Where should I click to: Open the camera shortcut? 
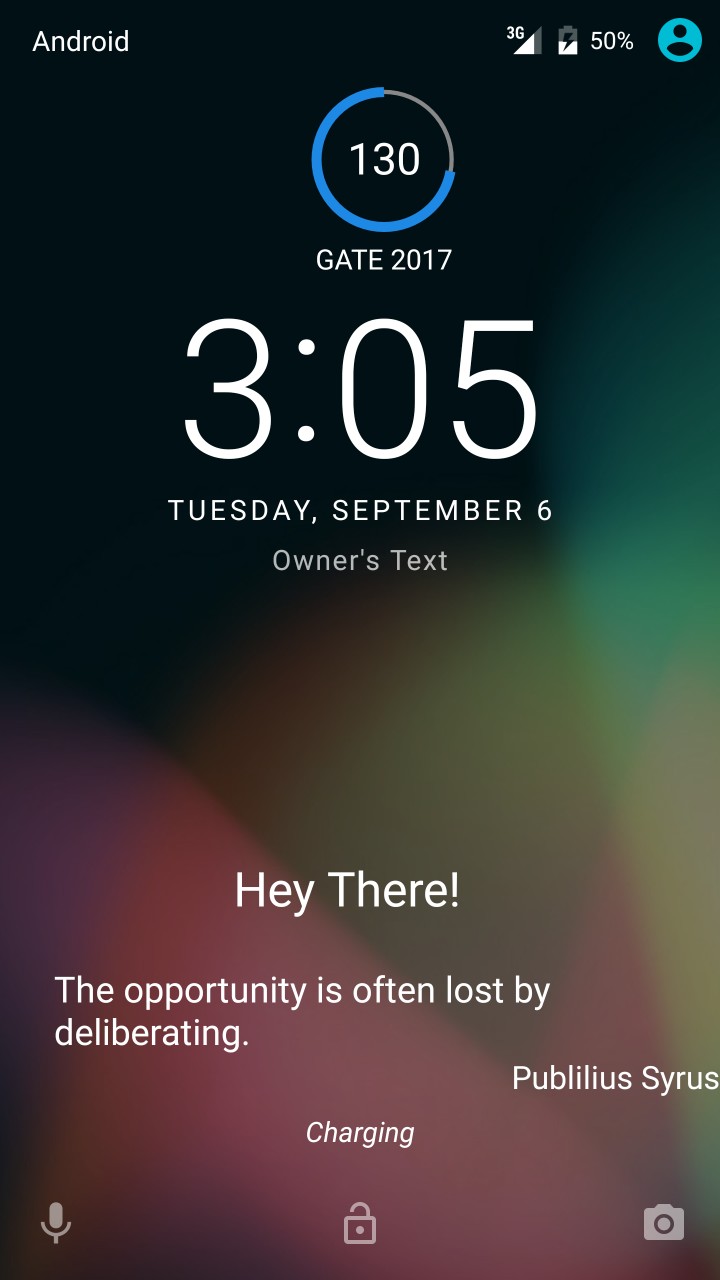664,1222
